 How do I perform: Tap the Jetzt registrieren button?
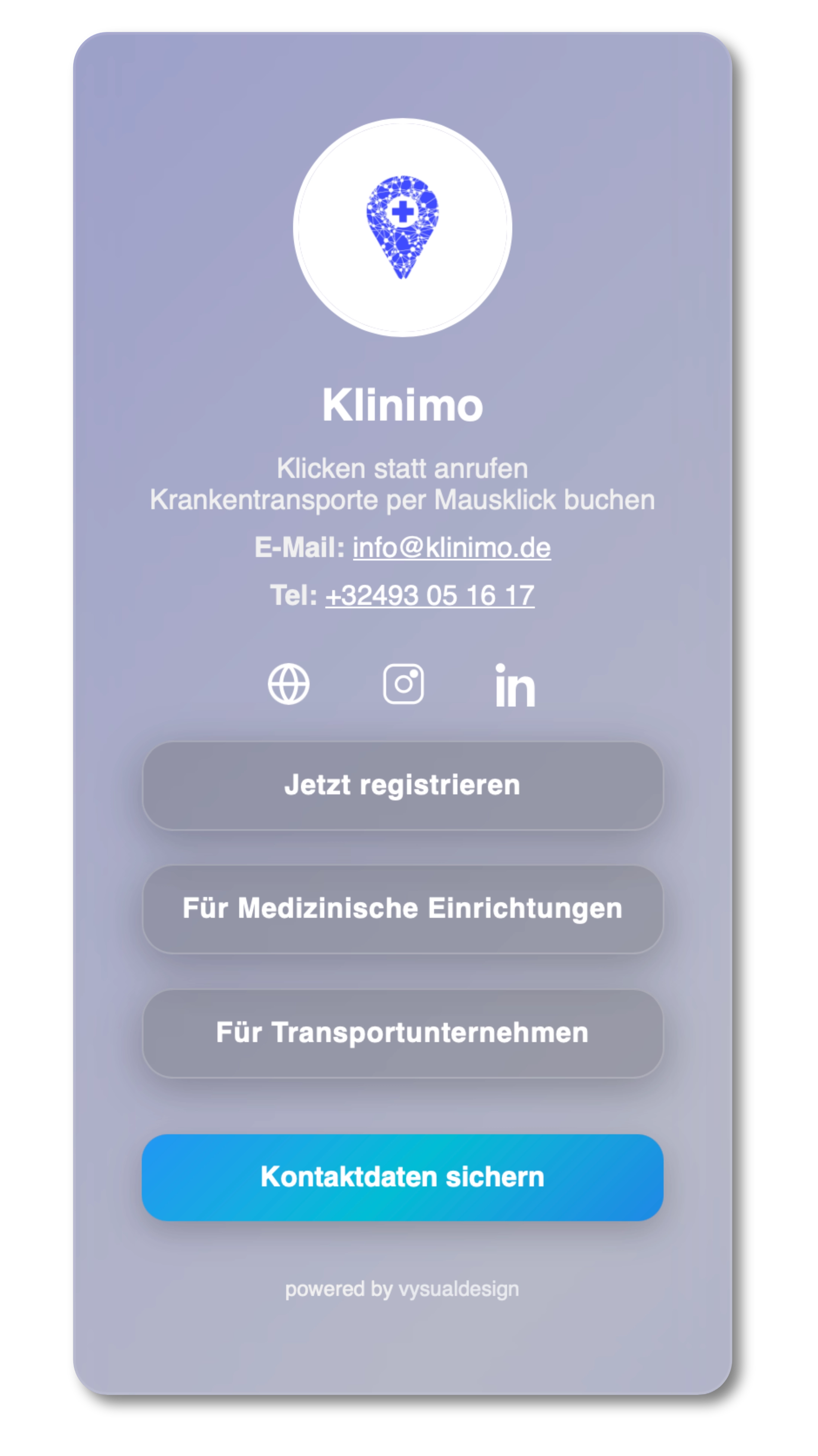pos(402,786)
